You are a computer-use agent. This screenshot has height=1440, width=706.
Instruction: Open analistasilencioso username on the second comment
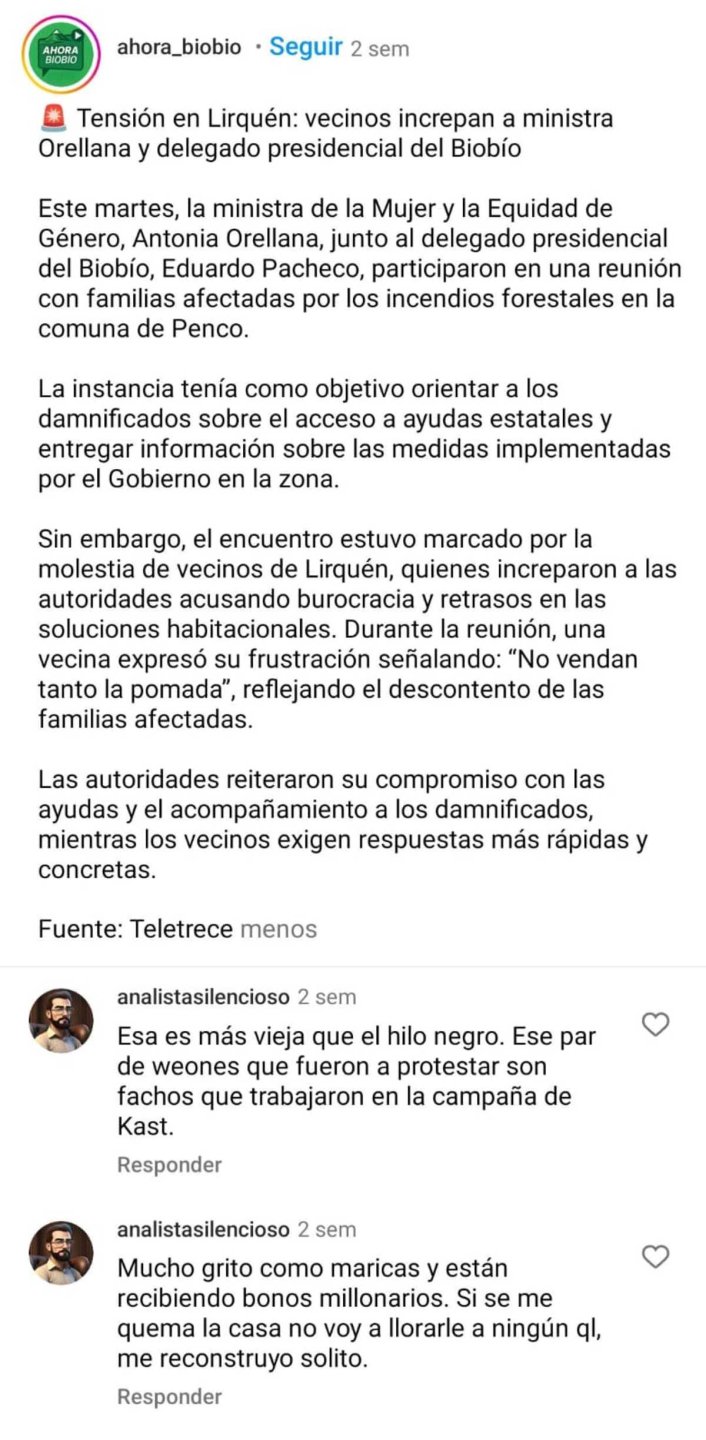[x=203, y=1229]
